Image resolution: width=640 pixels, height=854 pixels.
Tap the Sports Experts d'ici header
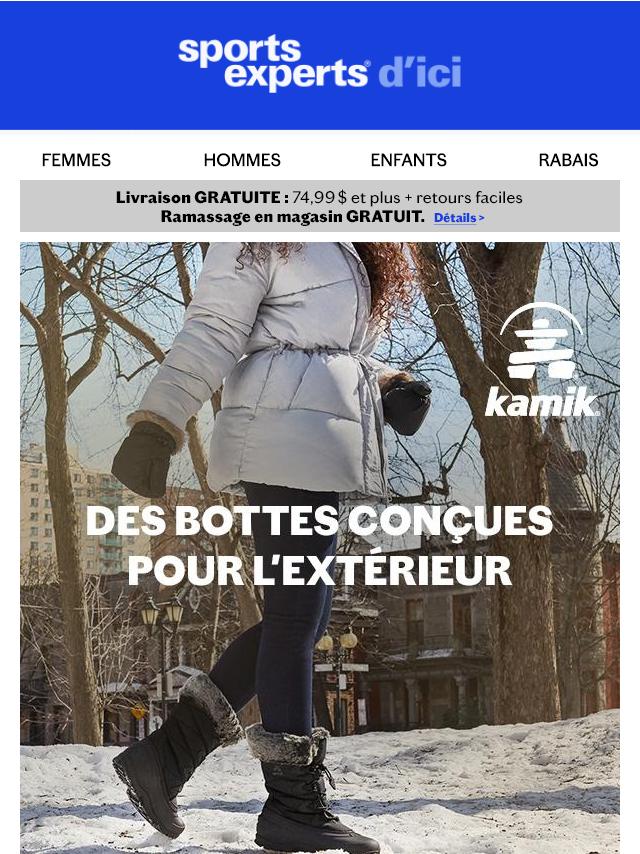coord(320,65)
